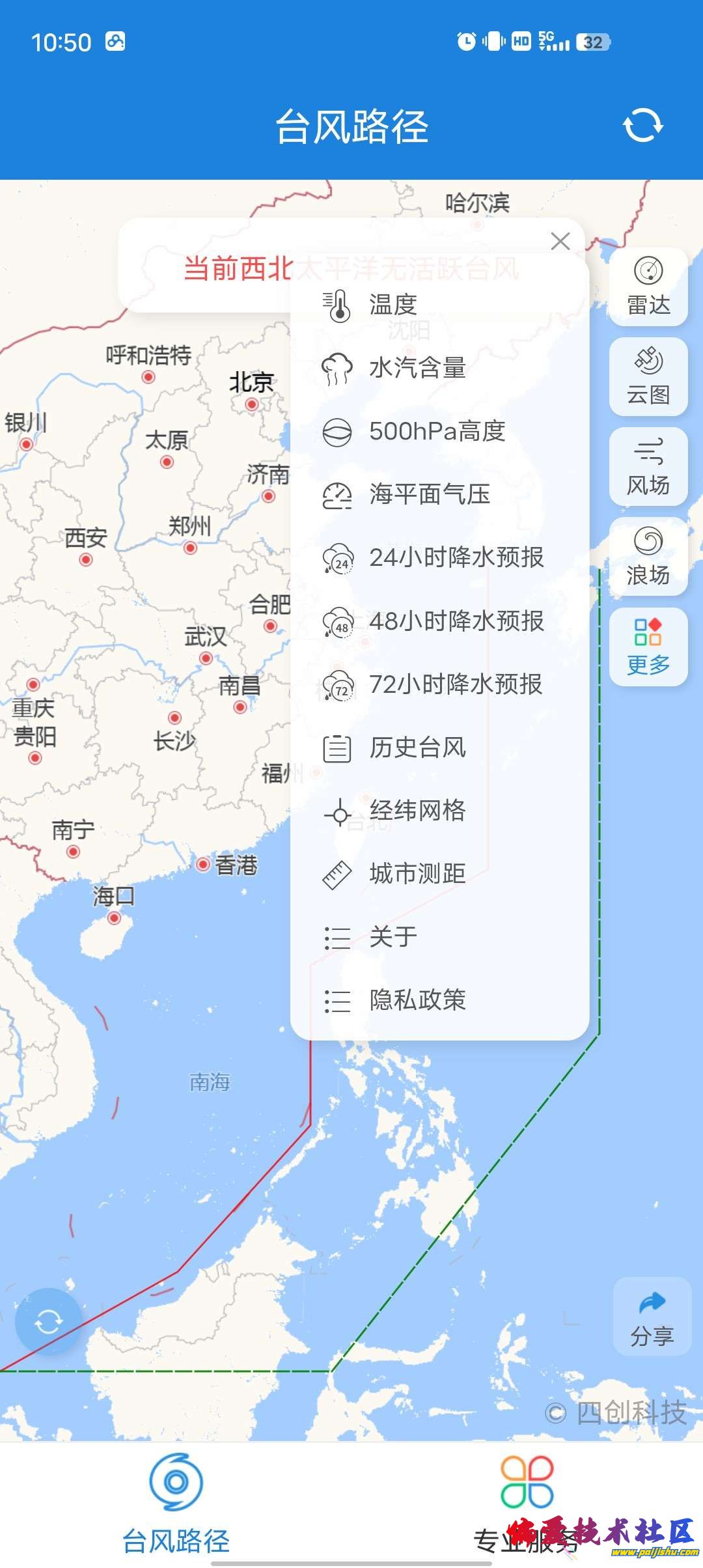Open 72小时降水预报
Screen dimensions: 703x1568
[456, 684]
